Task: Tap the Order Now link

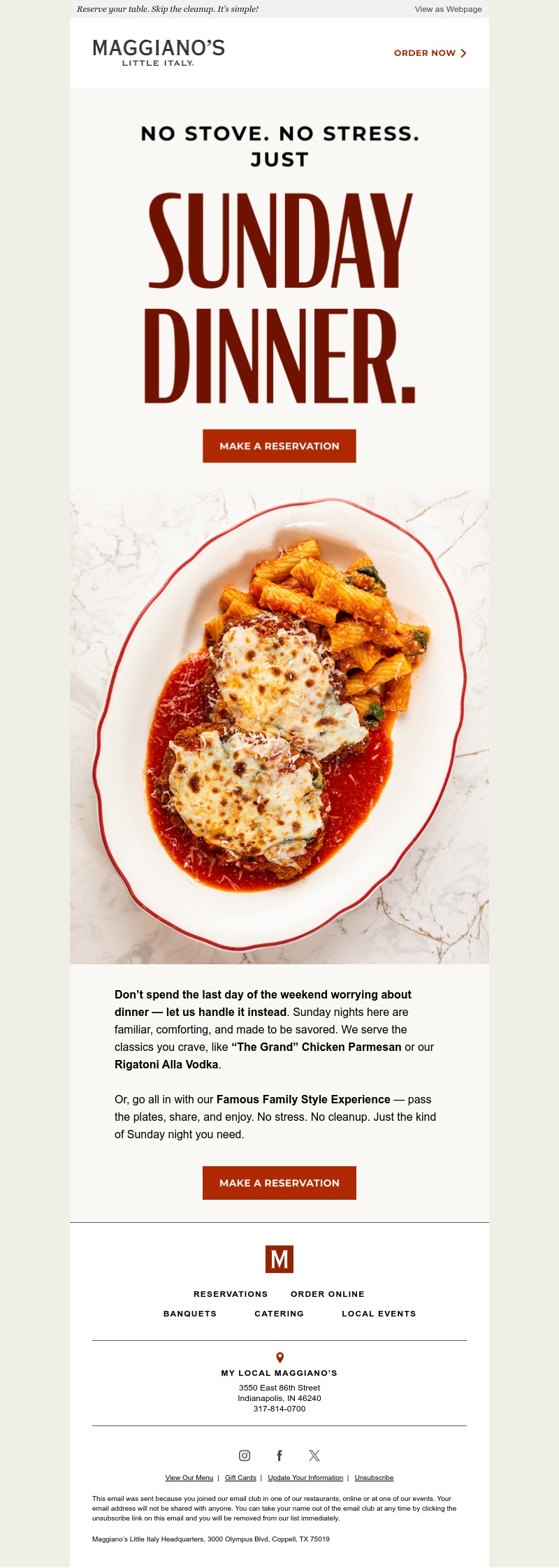Action: point(430,53)
